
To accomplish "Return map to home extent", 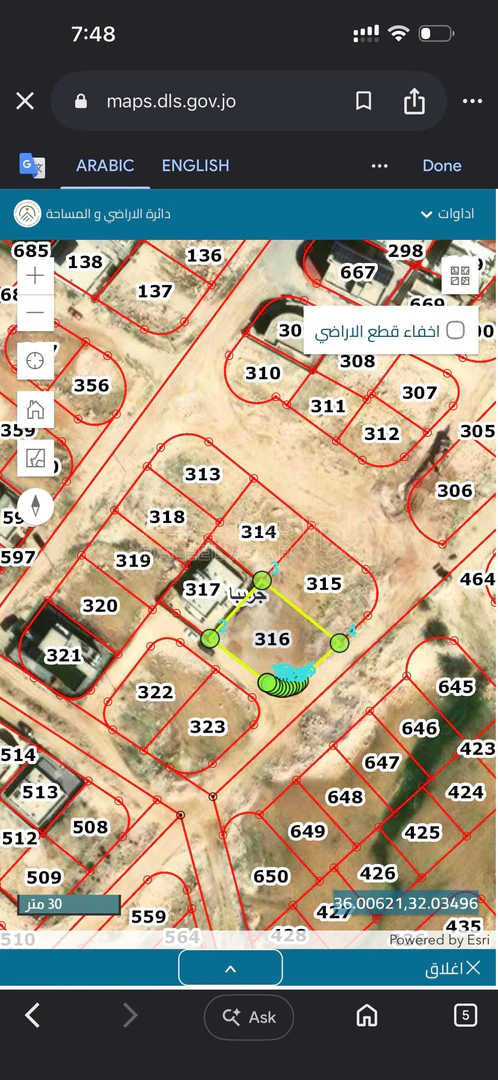I will point(35,409).
